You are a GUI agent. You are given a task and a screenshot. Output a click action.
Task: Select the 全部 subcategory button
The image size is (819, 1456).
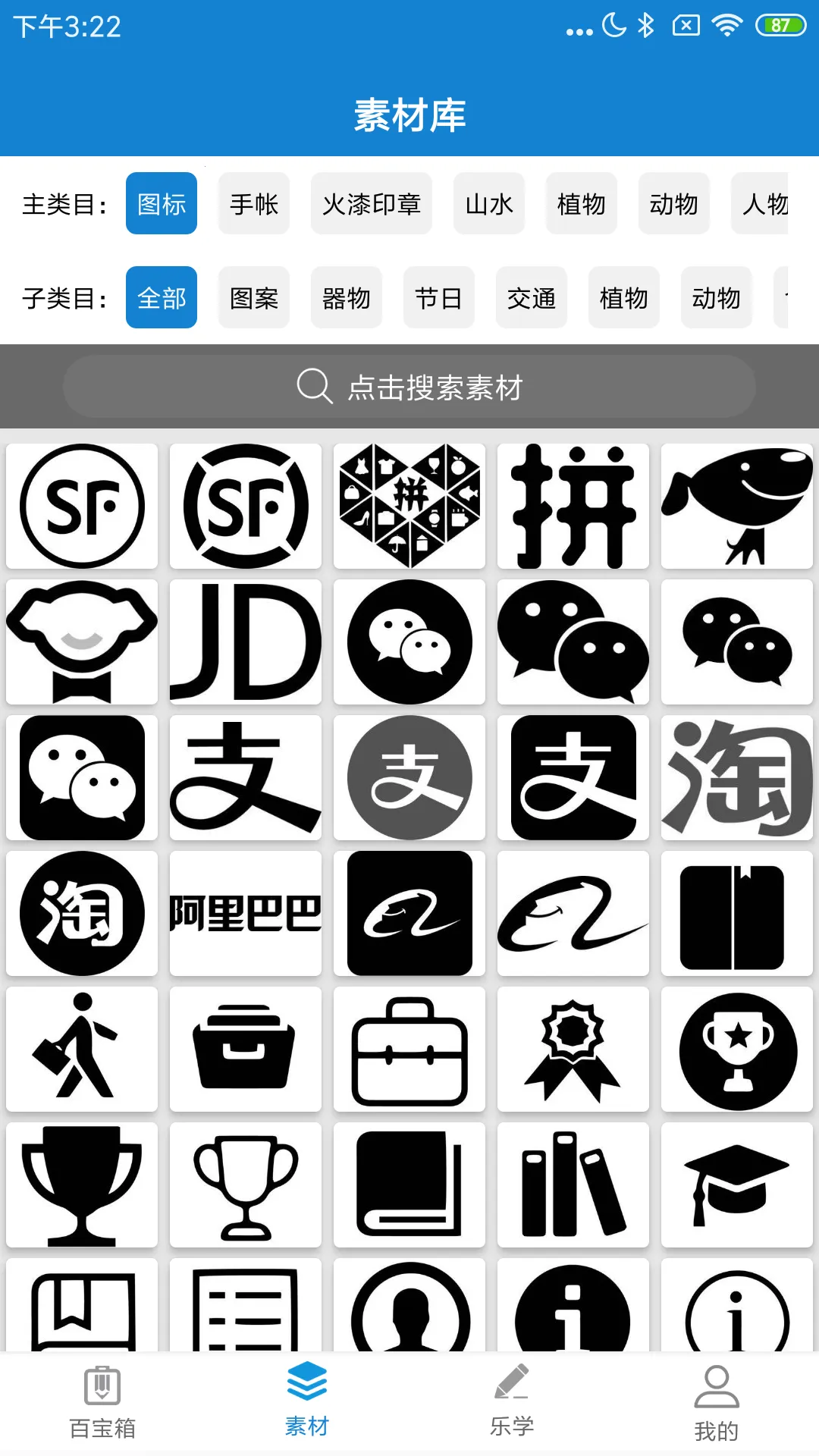pos(161,298)
